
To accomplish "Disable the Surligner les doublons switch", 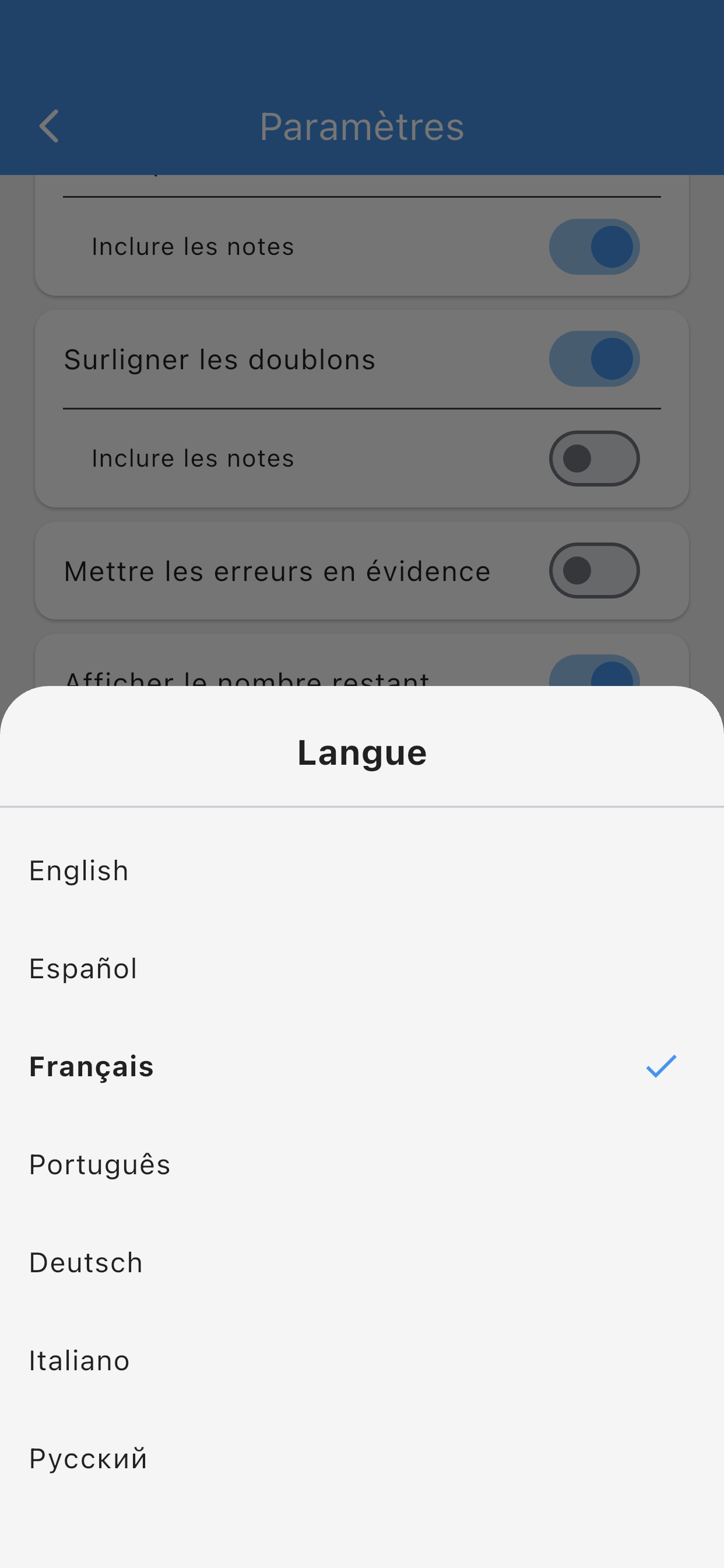I will coord(595,359).
